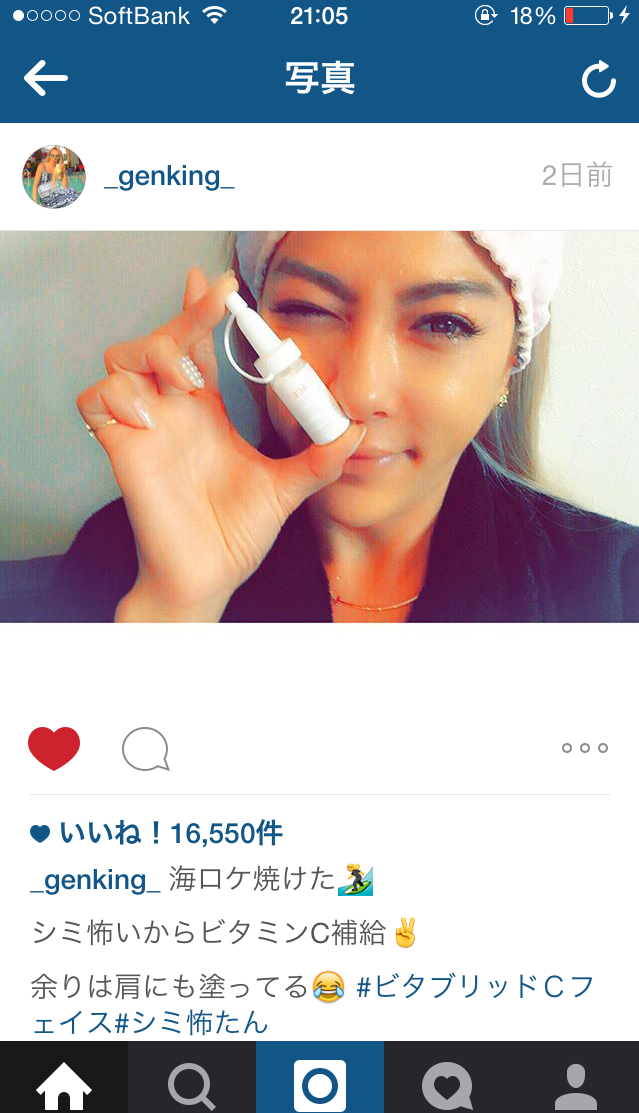Switch to the Home tab
The width and height of the screenshot is (639, 1113).
(63, 1080)
